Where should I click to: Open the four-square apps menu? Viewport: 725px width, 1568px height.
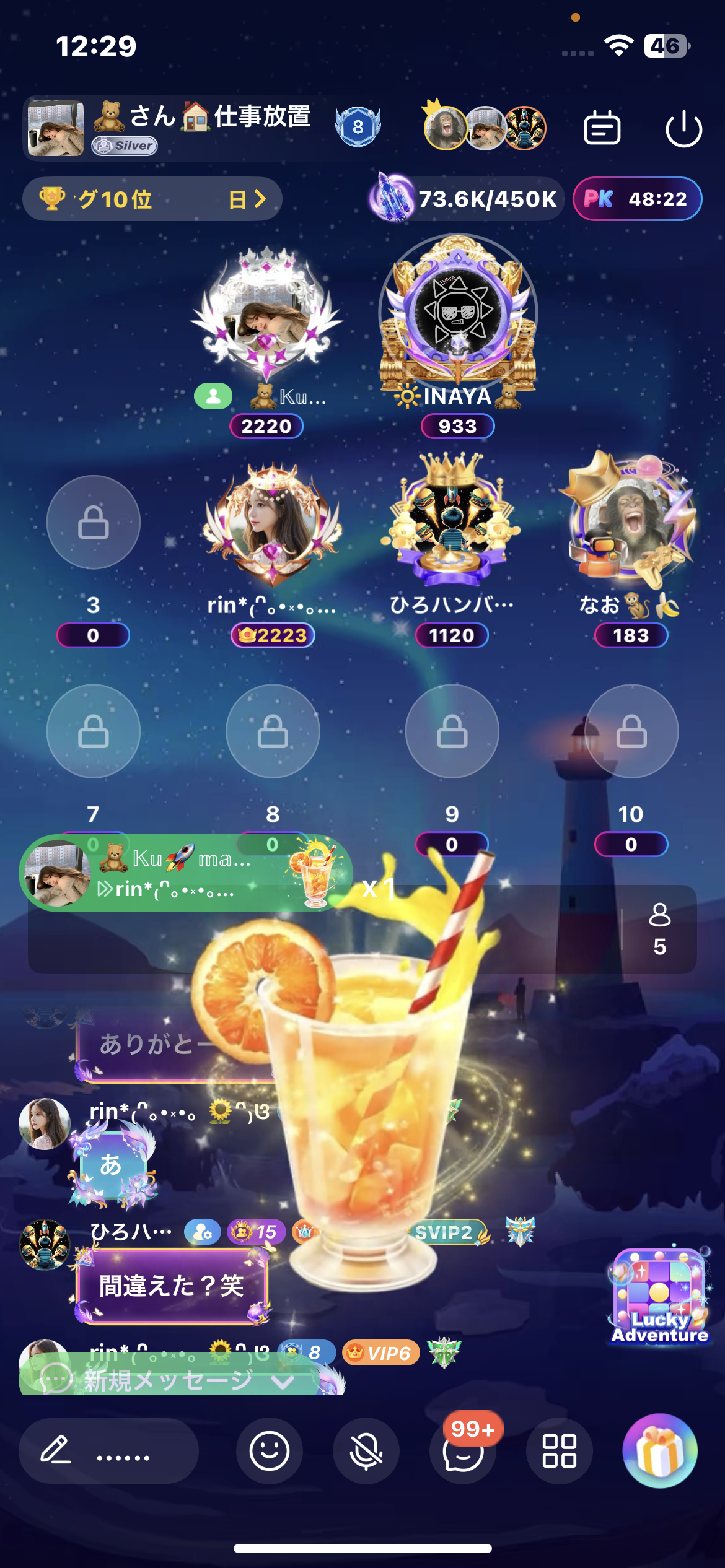pos(559,1450)
